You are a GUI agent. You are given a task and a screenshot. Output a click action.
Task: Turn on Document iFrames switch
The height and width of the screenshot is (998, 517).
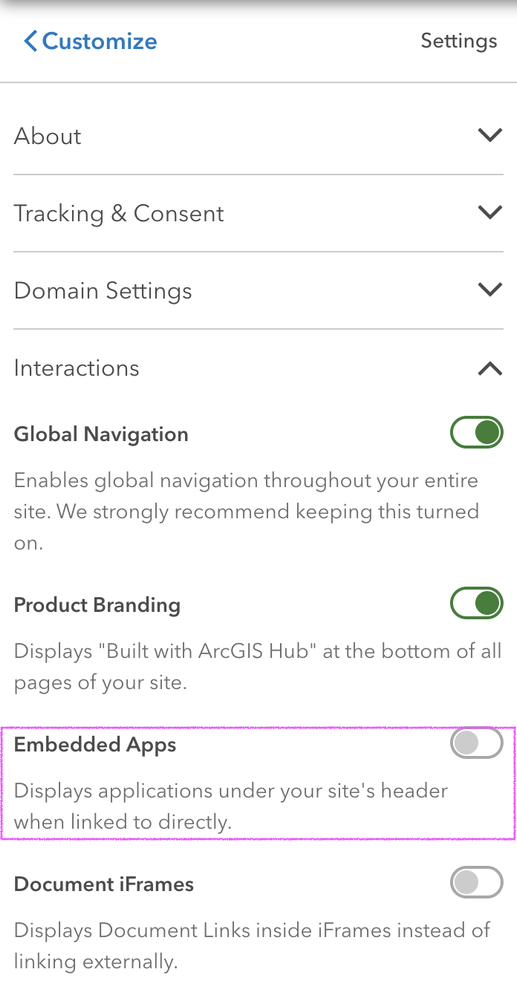477,882
